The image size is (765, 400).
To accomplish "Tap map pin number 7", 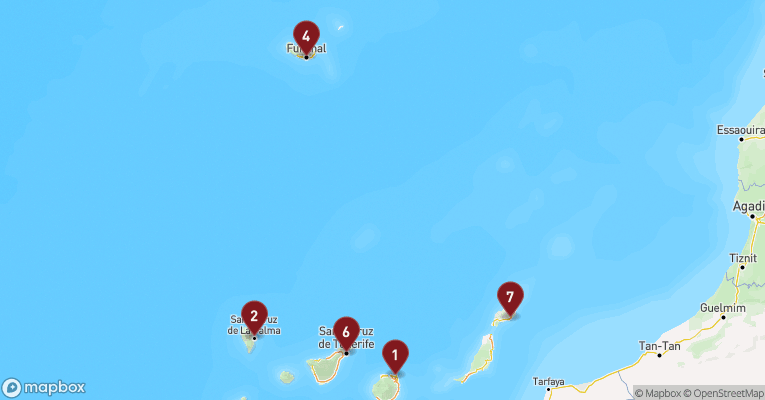I will [x=510, y=298].
